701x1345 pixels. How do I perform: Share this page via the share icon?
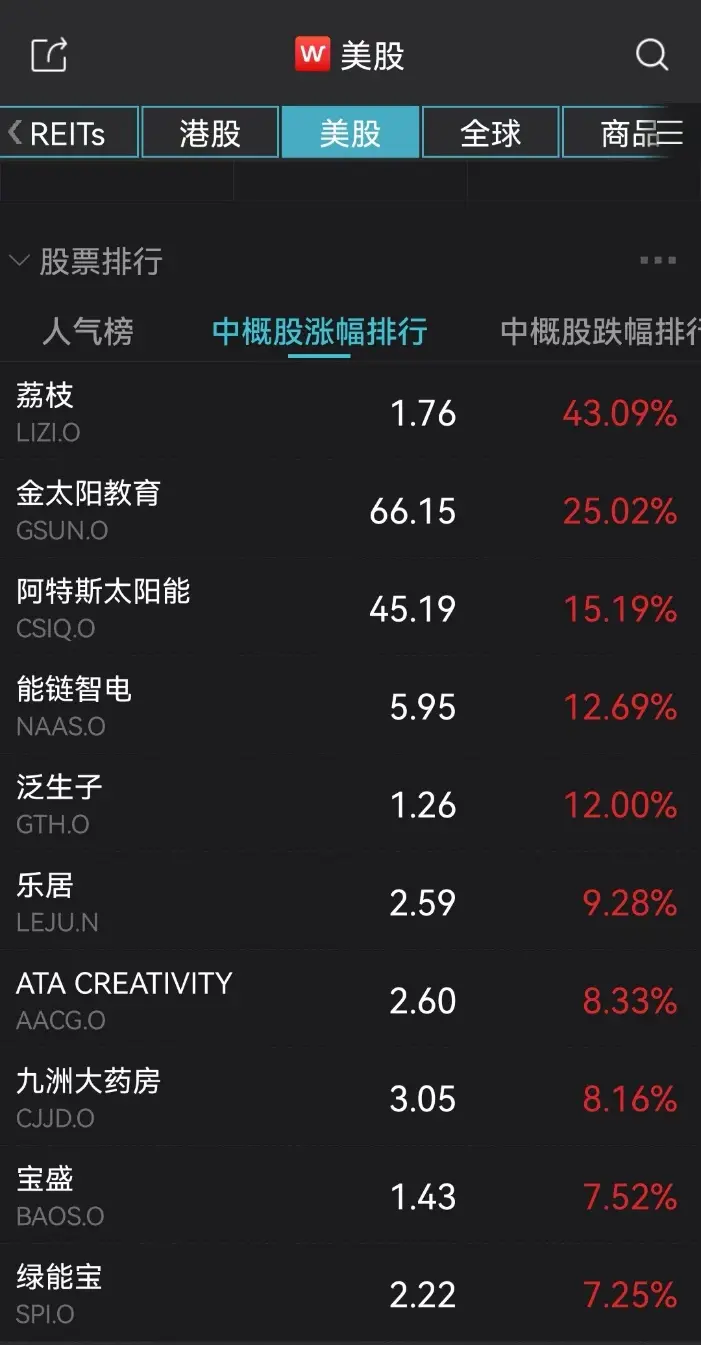(x=49, y=54)
